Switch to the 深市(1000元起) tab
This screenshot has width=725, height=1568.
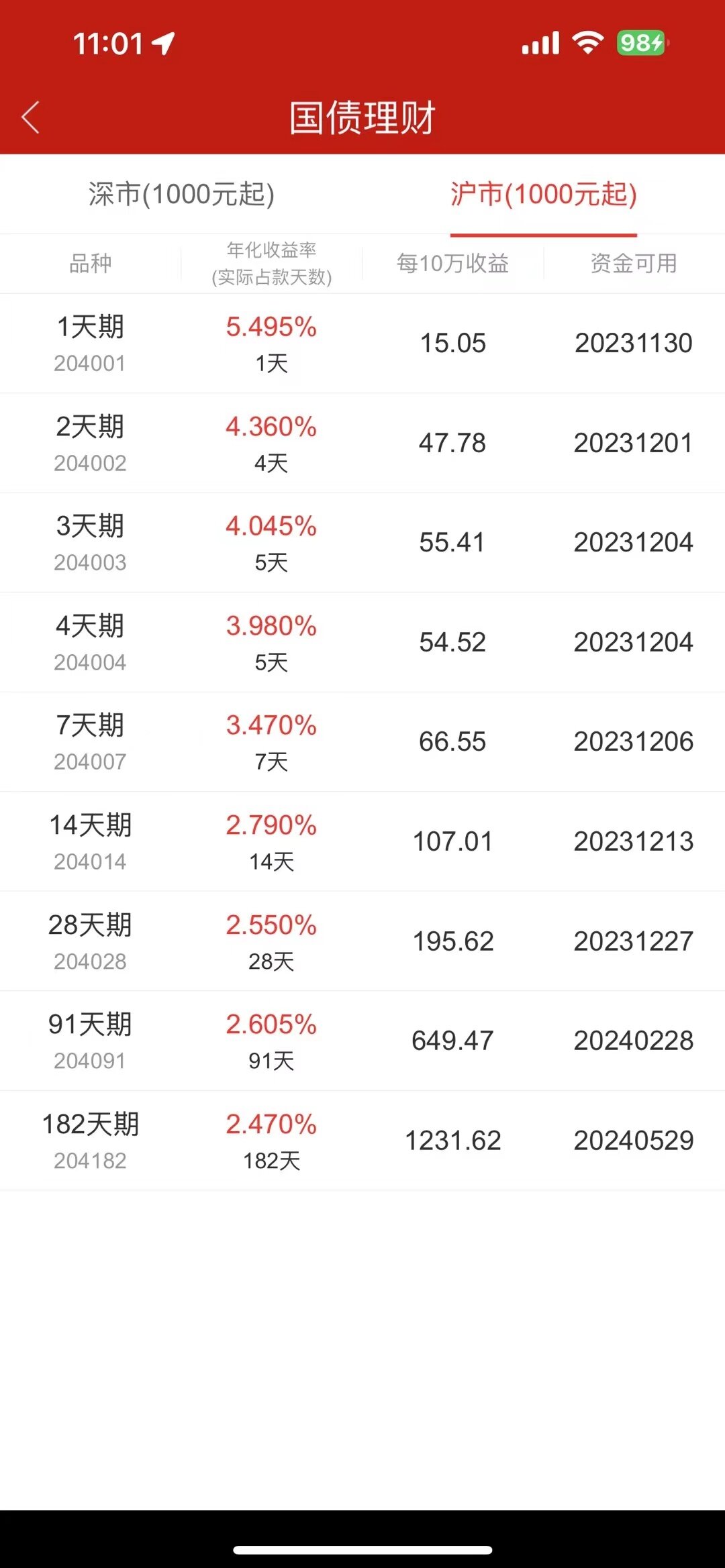181,194
